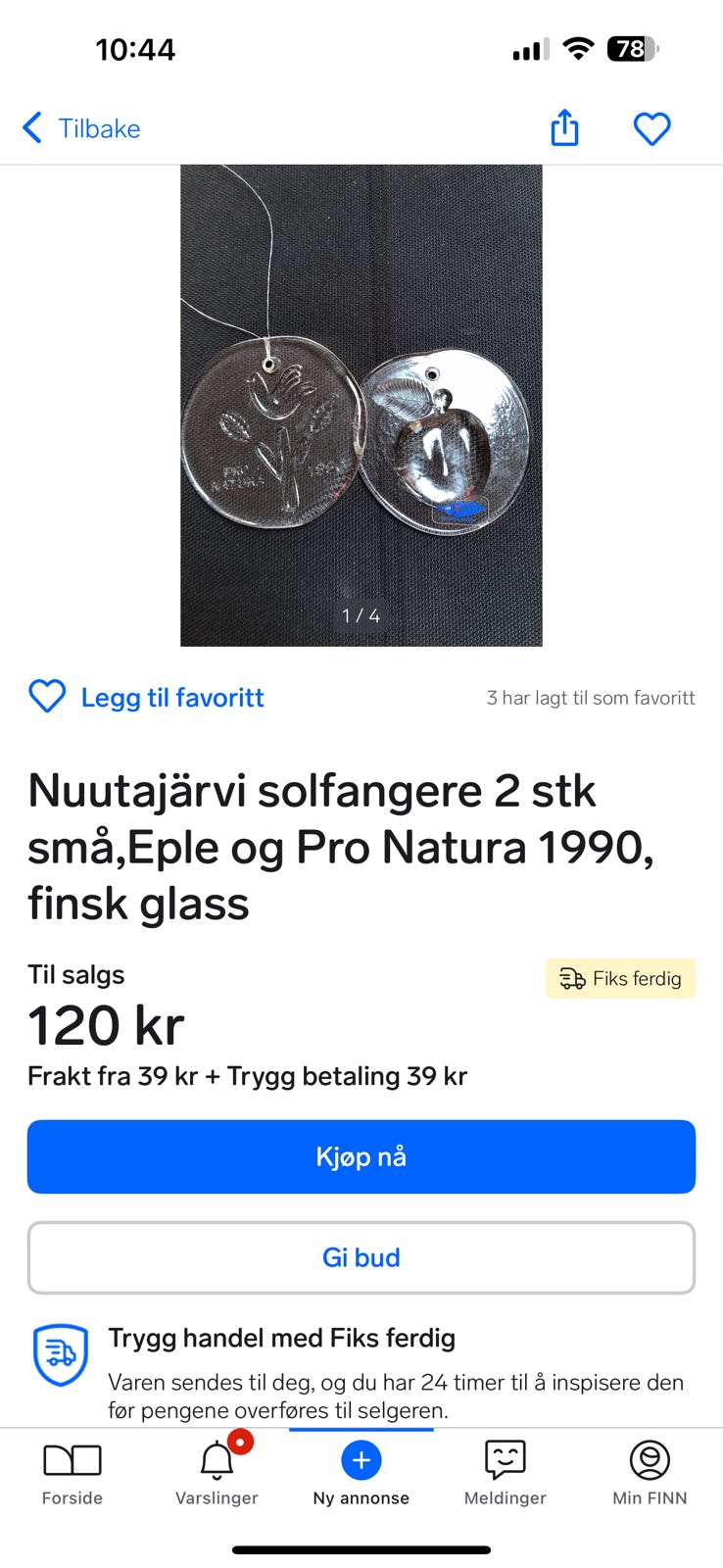Tap the Fiks ferdig badge
This screenshot has width=723, height=1568.
[620, 978]
